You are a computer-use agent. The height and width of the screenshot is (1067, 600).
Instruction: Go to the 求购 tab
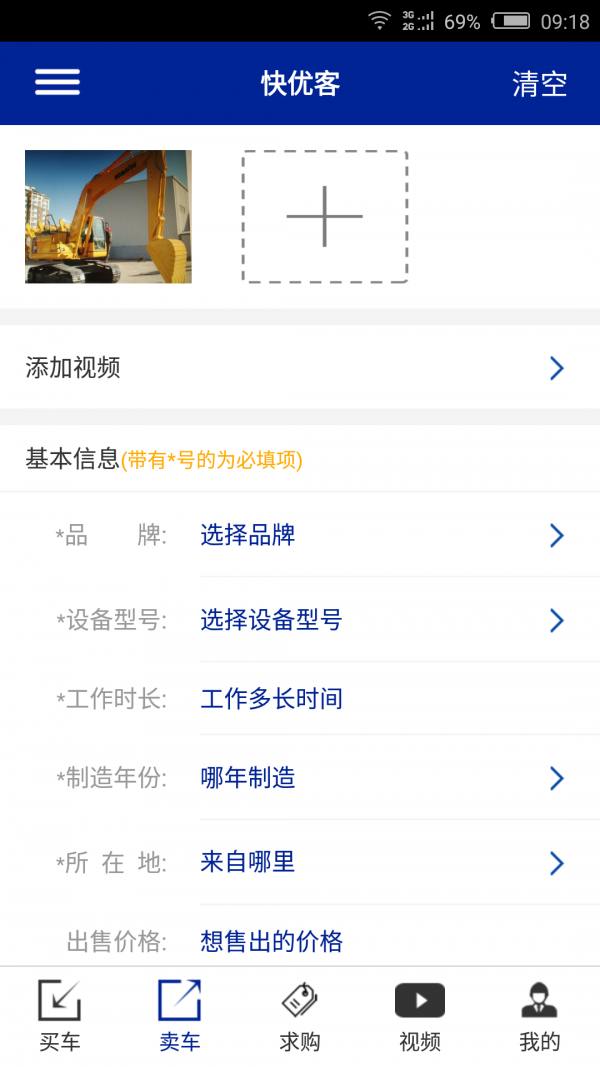[x=300, y=1016]
